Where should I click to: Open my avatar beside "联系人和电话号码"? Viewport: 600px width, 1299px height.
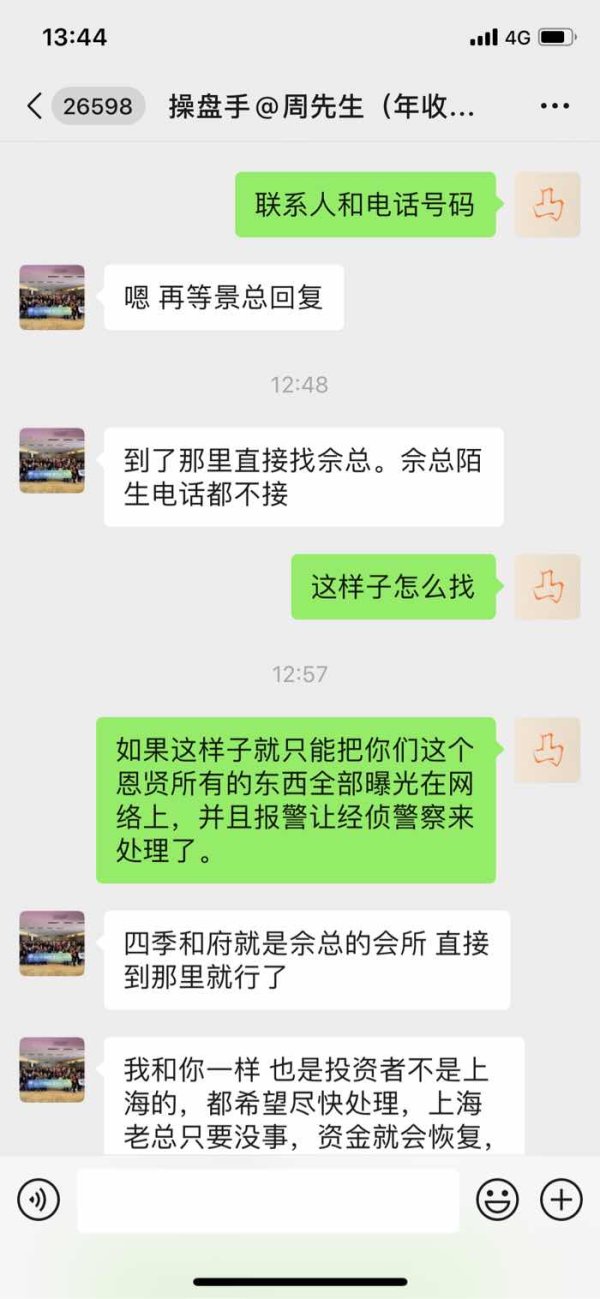(547, 204)
